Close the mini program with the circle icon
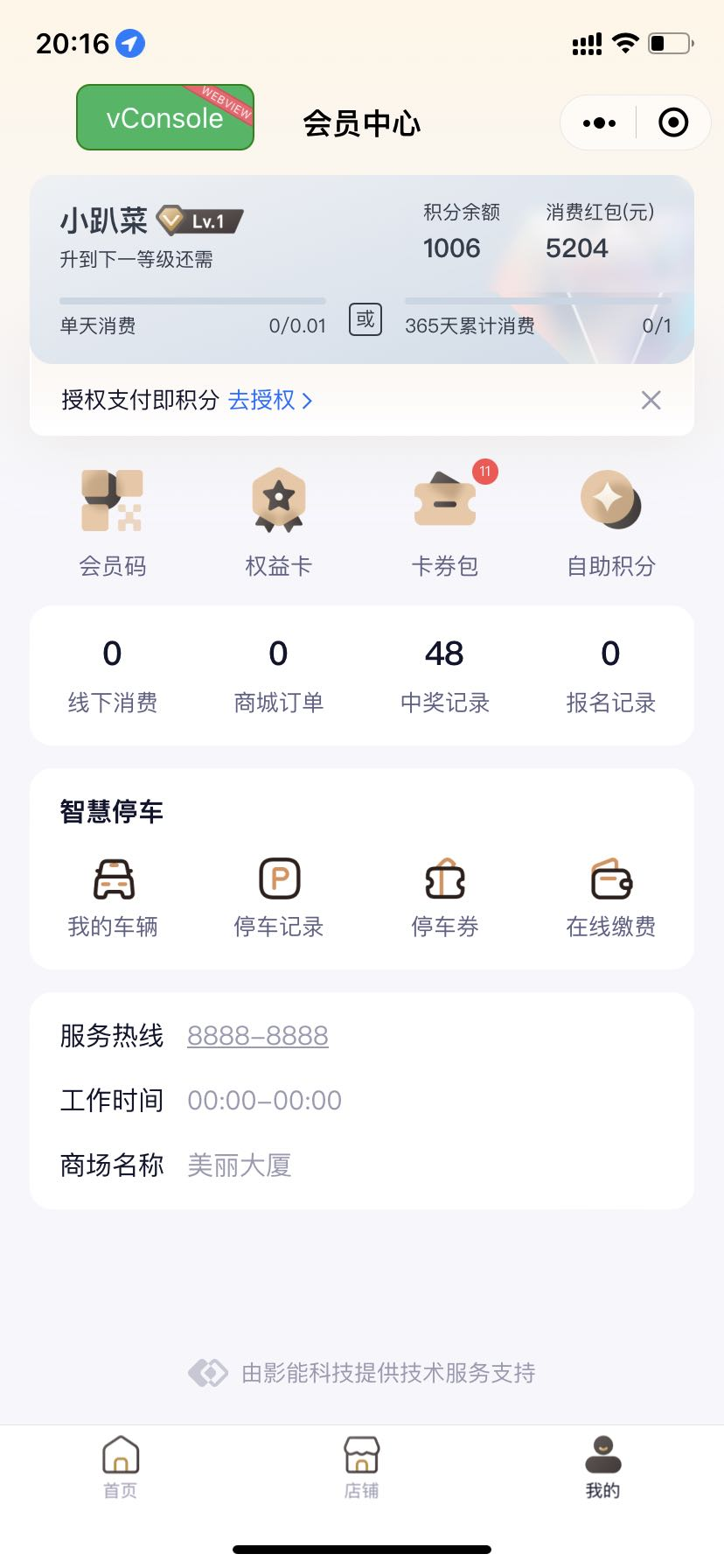The height and width of the screenshot is (1568, 724). tap(672, 123)
